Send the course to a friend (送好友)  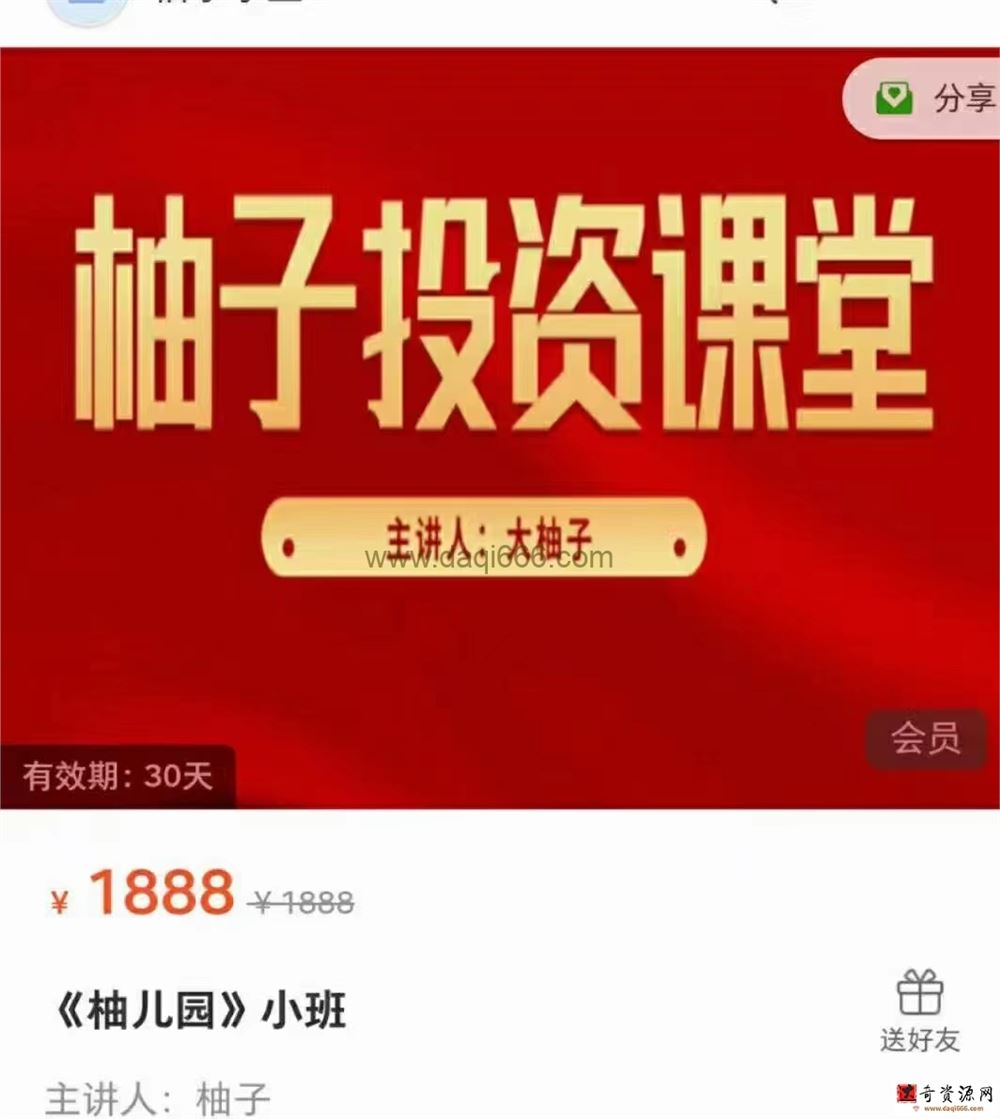tap(919, 1010)
